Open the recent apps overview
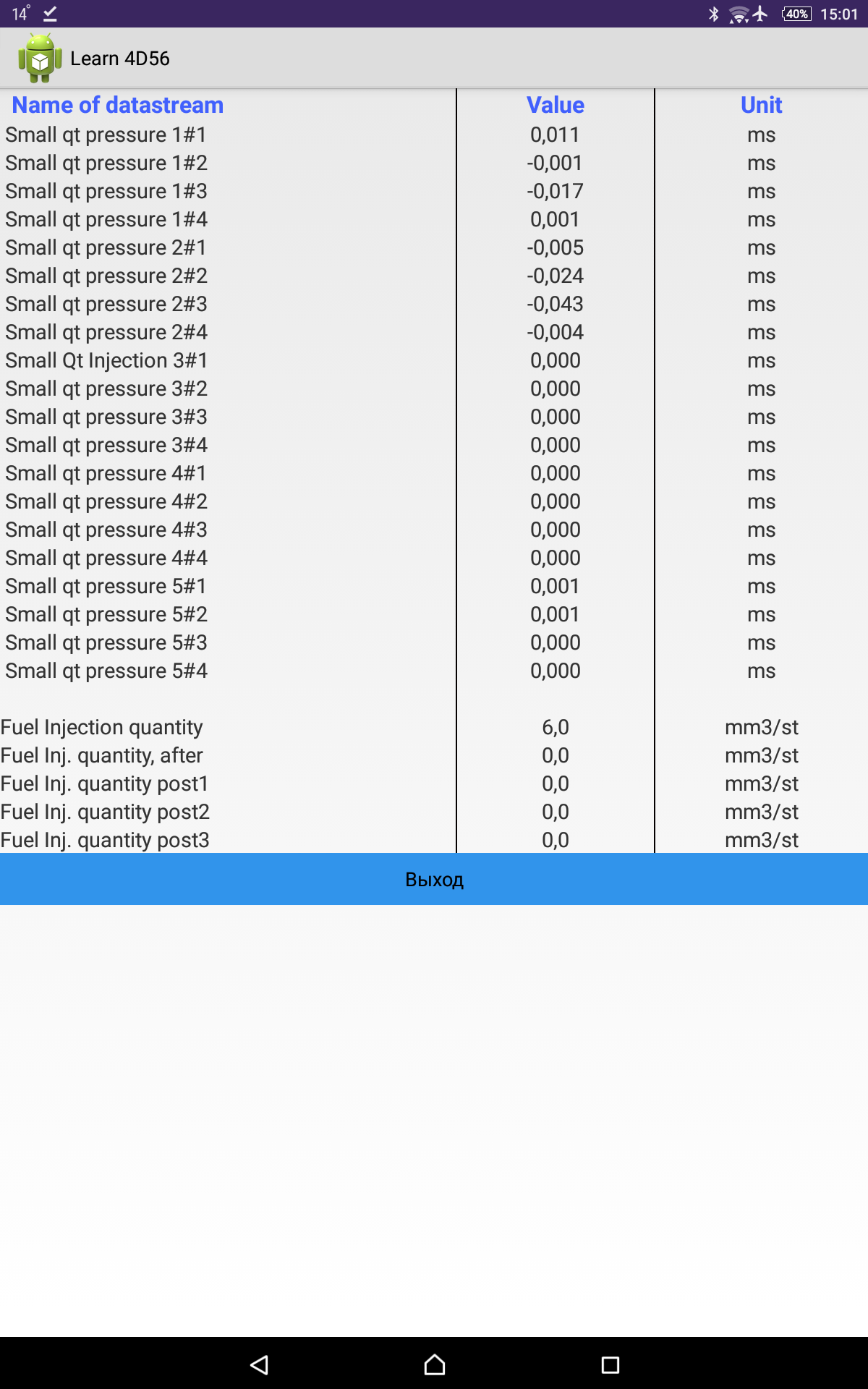 click(x=610, y=1364)
